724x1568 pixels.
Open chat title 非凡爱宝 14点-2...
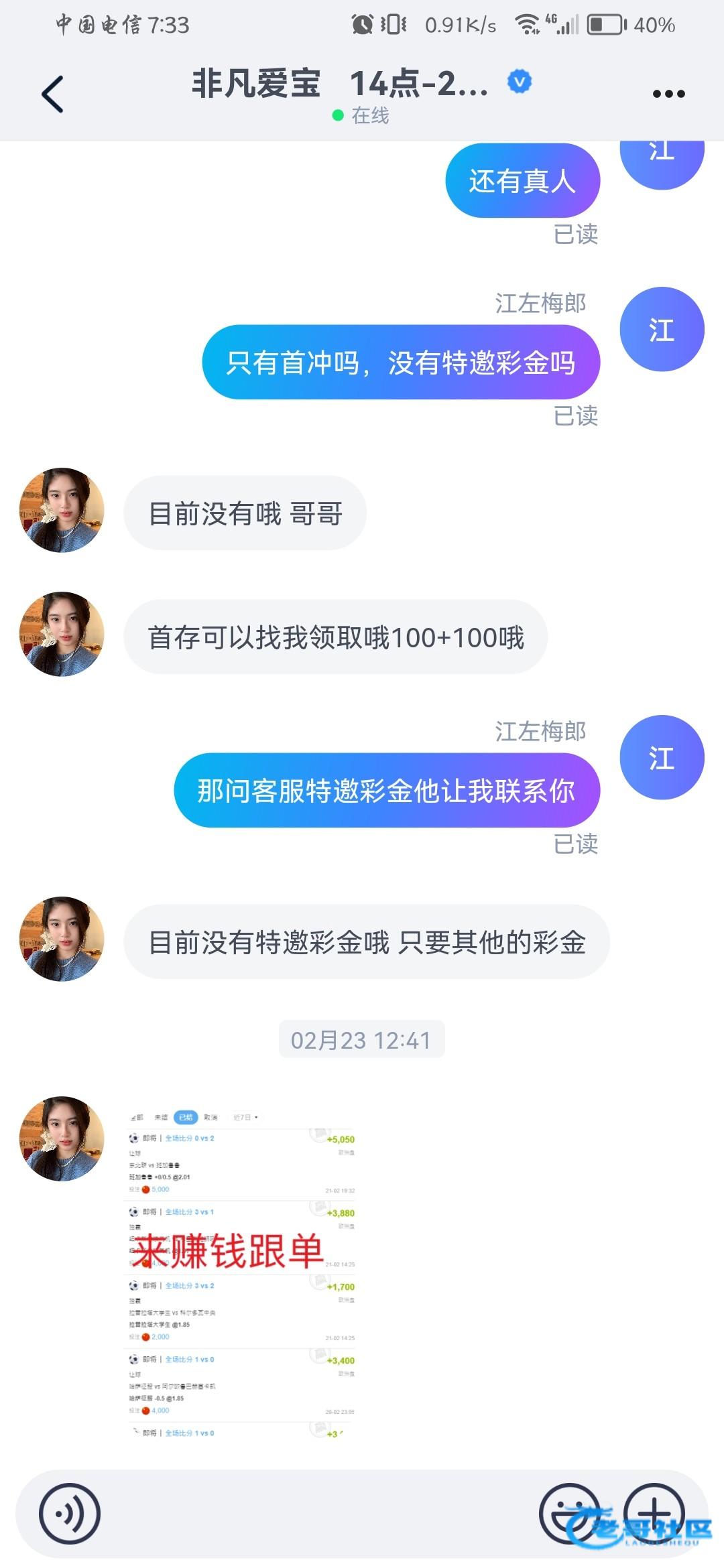340,83
